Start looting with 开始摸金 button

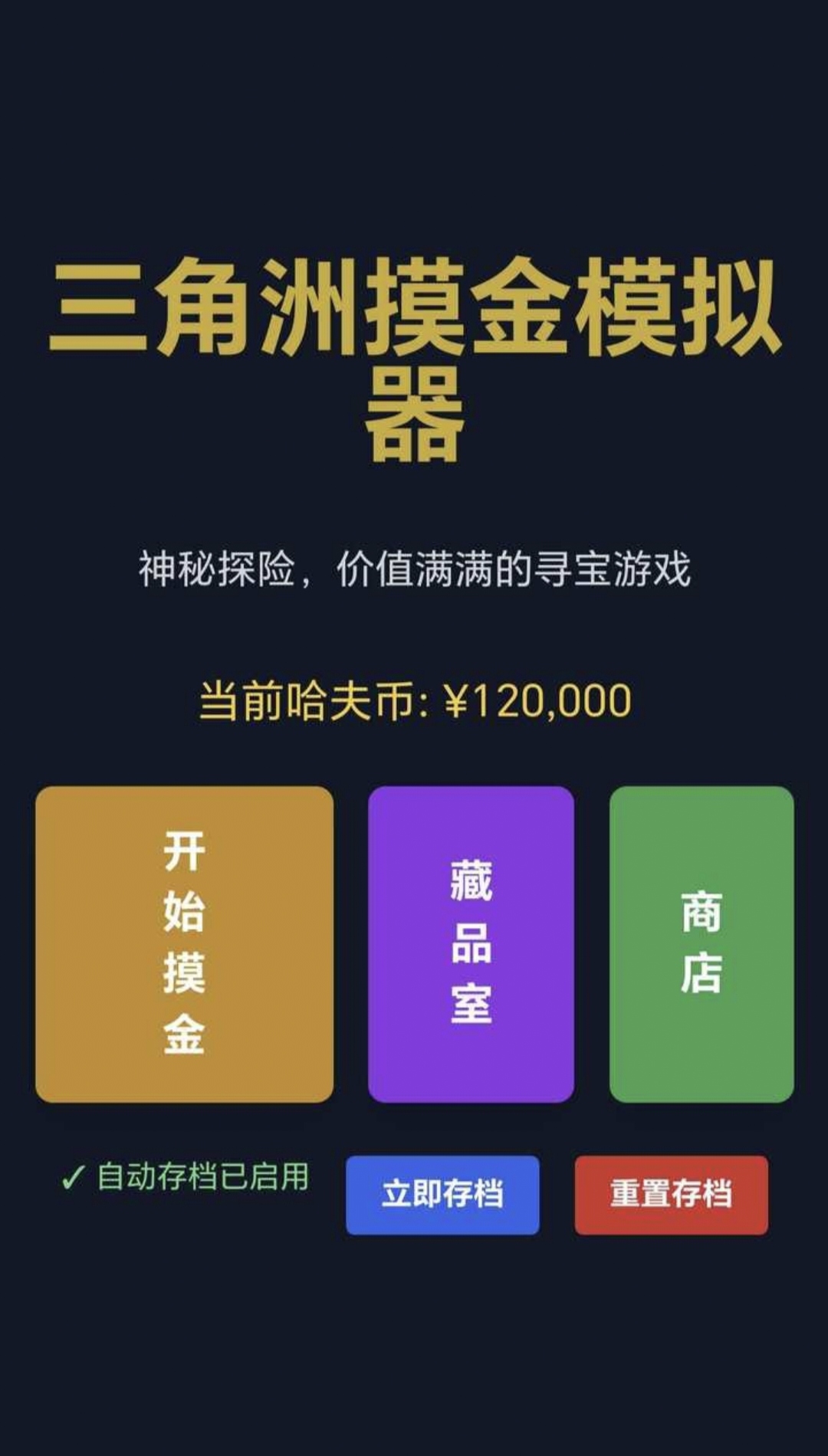click(x=184, y=944)
